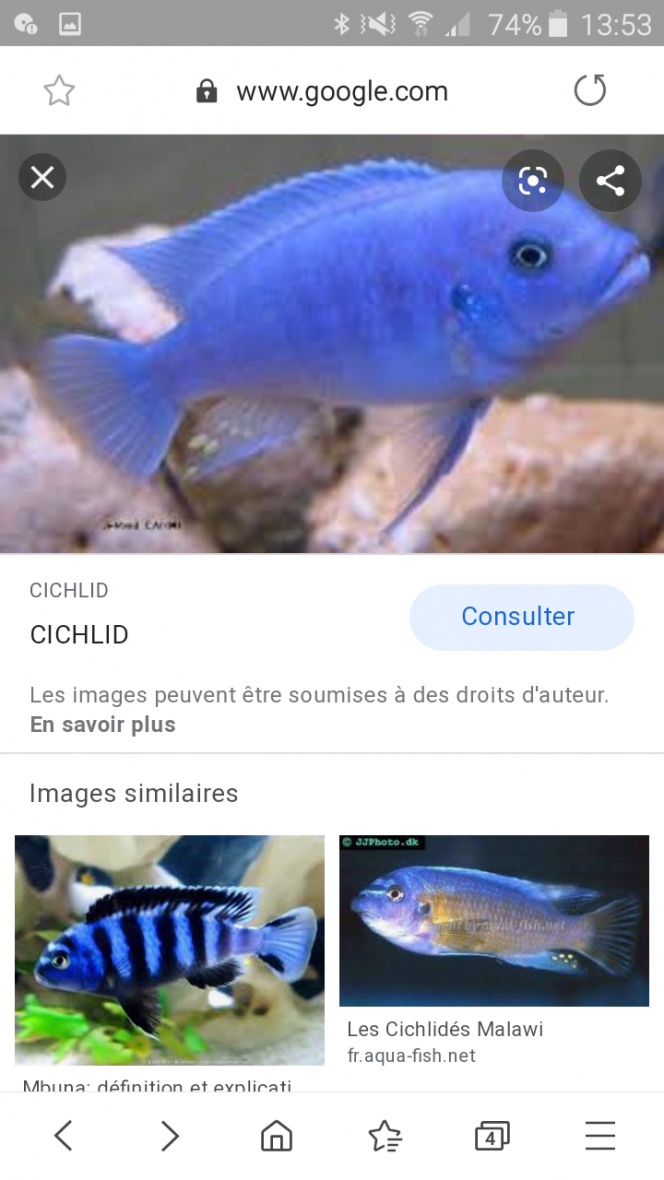Share the cichlid image
This screenshot has height=1180, width=664.
(x=610, y=181)
